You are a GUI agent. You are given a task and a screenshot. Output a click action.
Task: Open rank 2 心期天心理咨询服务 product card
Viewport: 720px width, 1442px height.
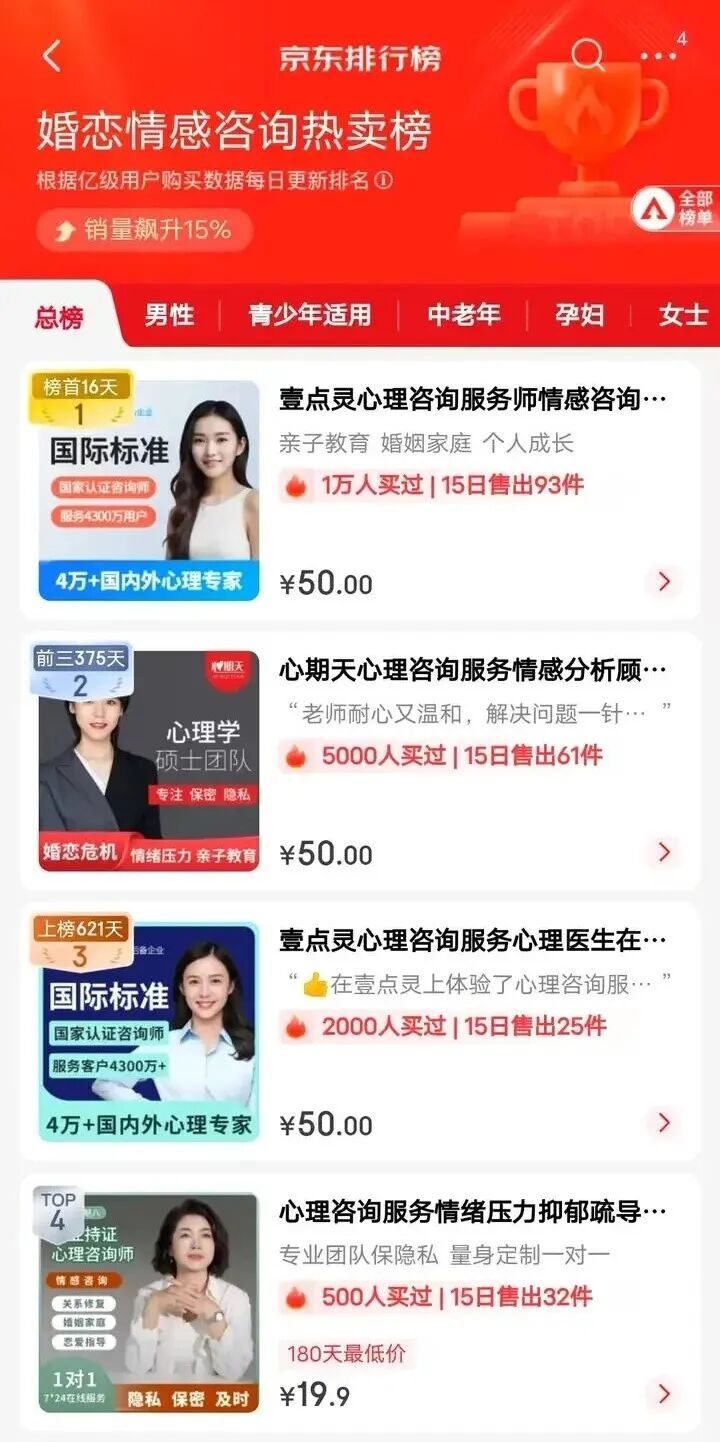pyautogui.click(x=360, y=761)
